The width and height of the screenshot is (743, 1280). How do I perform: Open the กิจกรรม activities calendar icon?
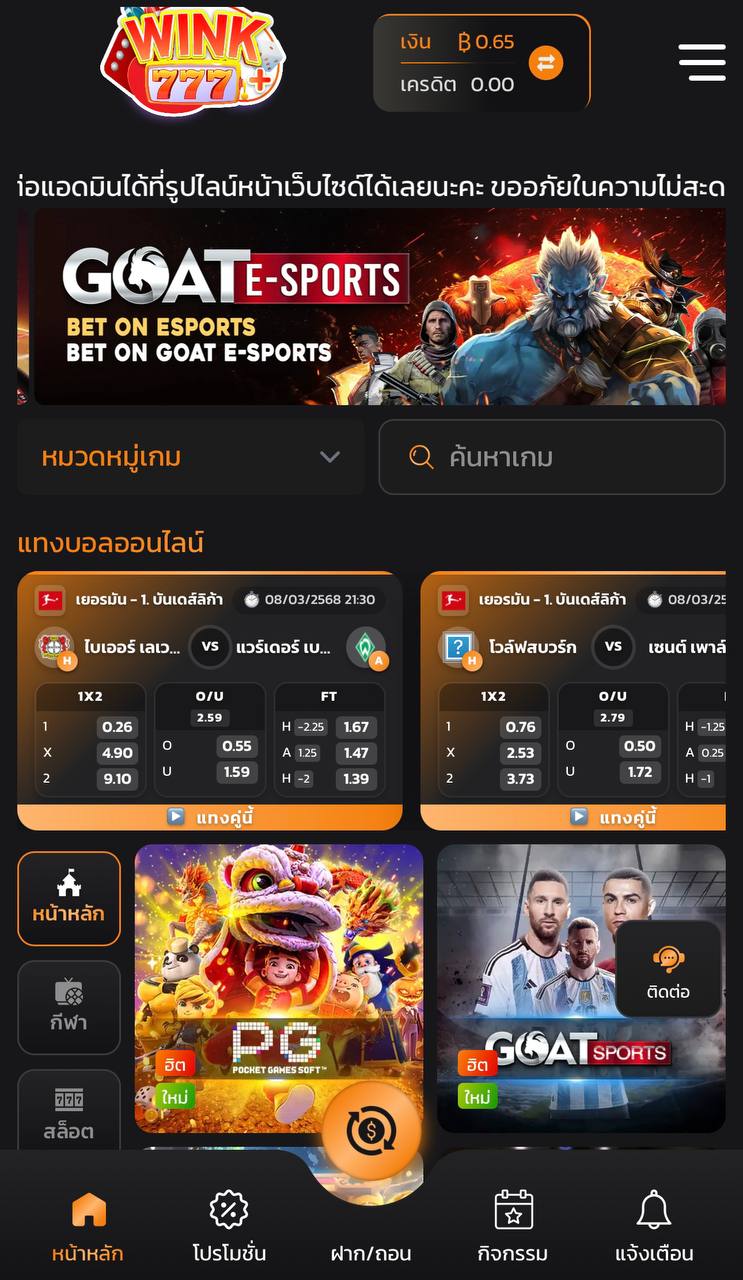point(513,1213)
